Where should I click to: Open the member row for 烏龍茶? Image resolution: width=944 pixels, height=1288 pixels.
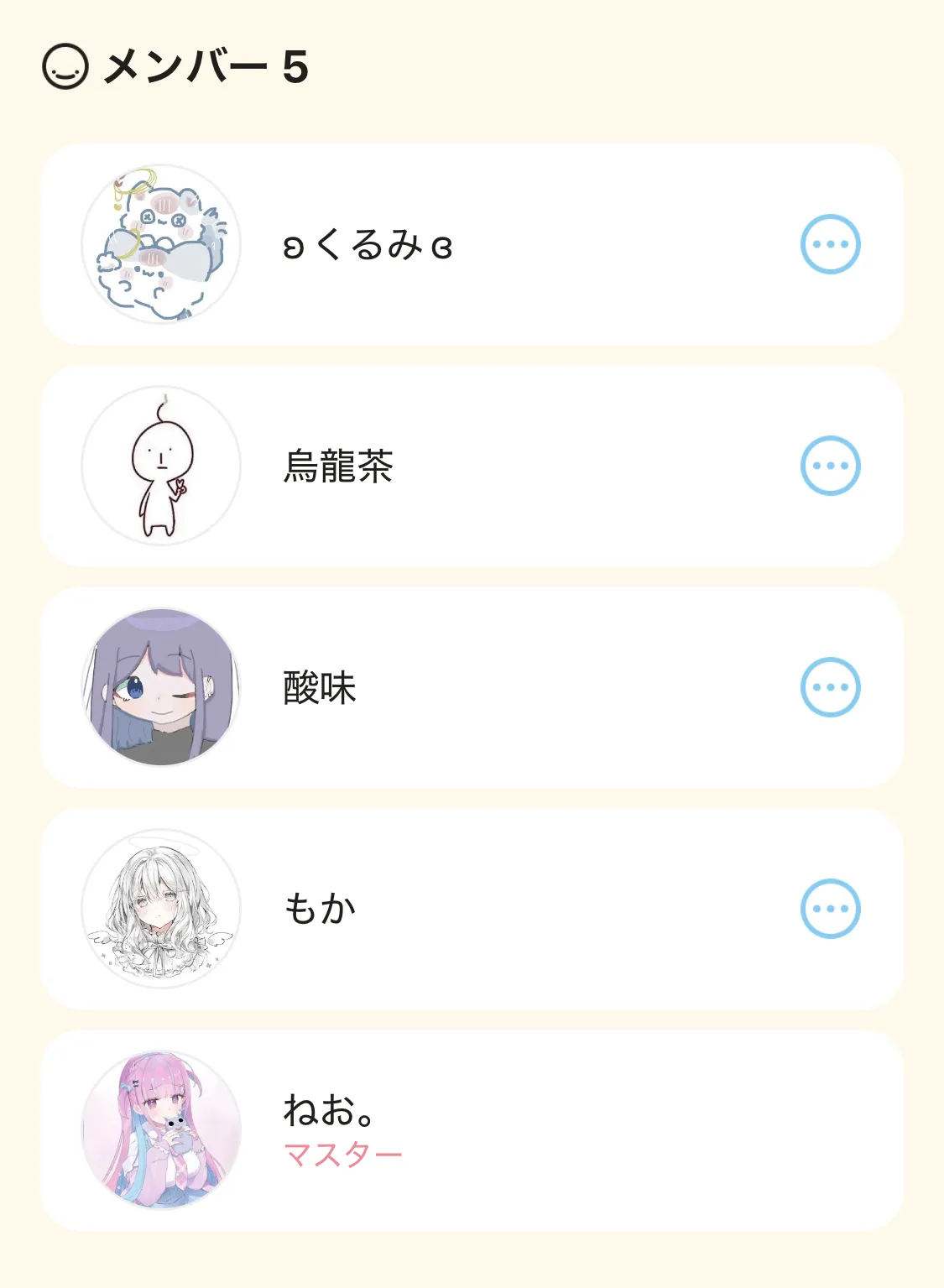coord(338,467)
